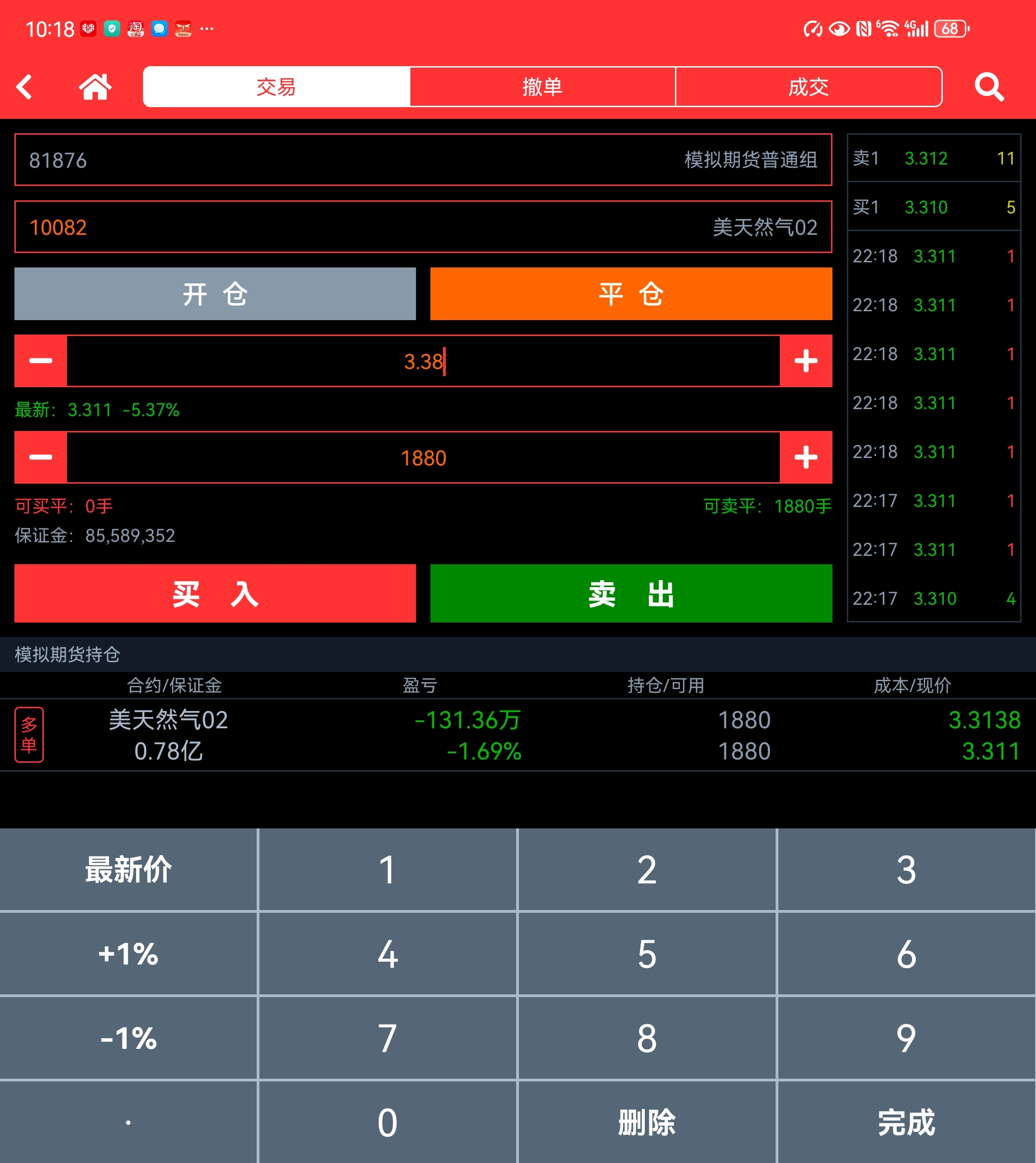This screenshot has height=1163, width=1036.
Task: Switch to the 撤单 tab
Action: click(542, 87)
